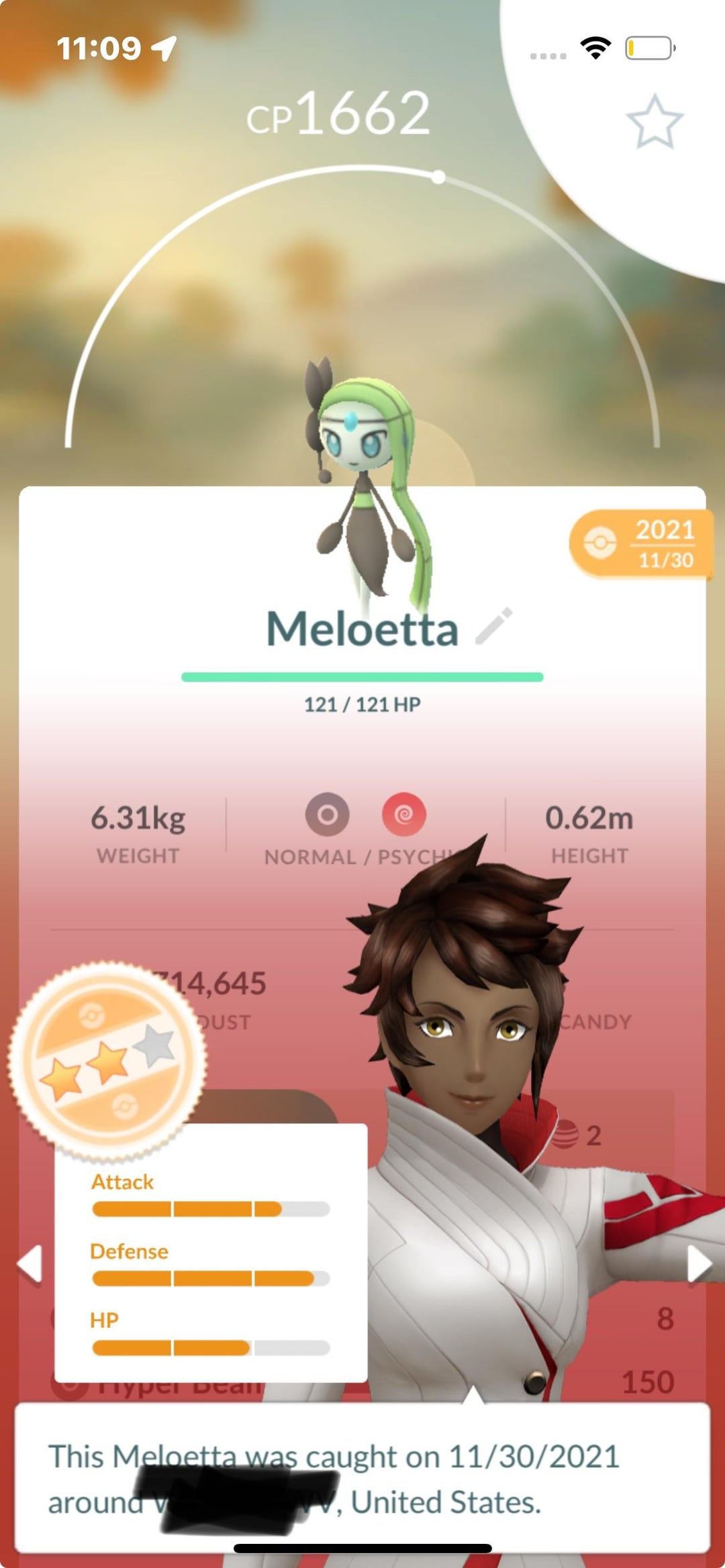This screenshot has height=1568, width=725.
Task: Go to previous Pokémon with left arrow
Action: pyautogui.click(x=30, y=1263)
